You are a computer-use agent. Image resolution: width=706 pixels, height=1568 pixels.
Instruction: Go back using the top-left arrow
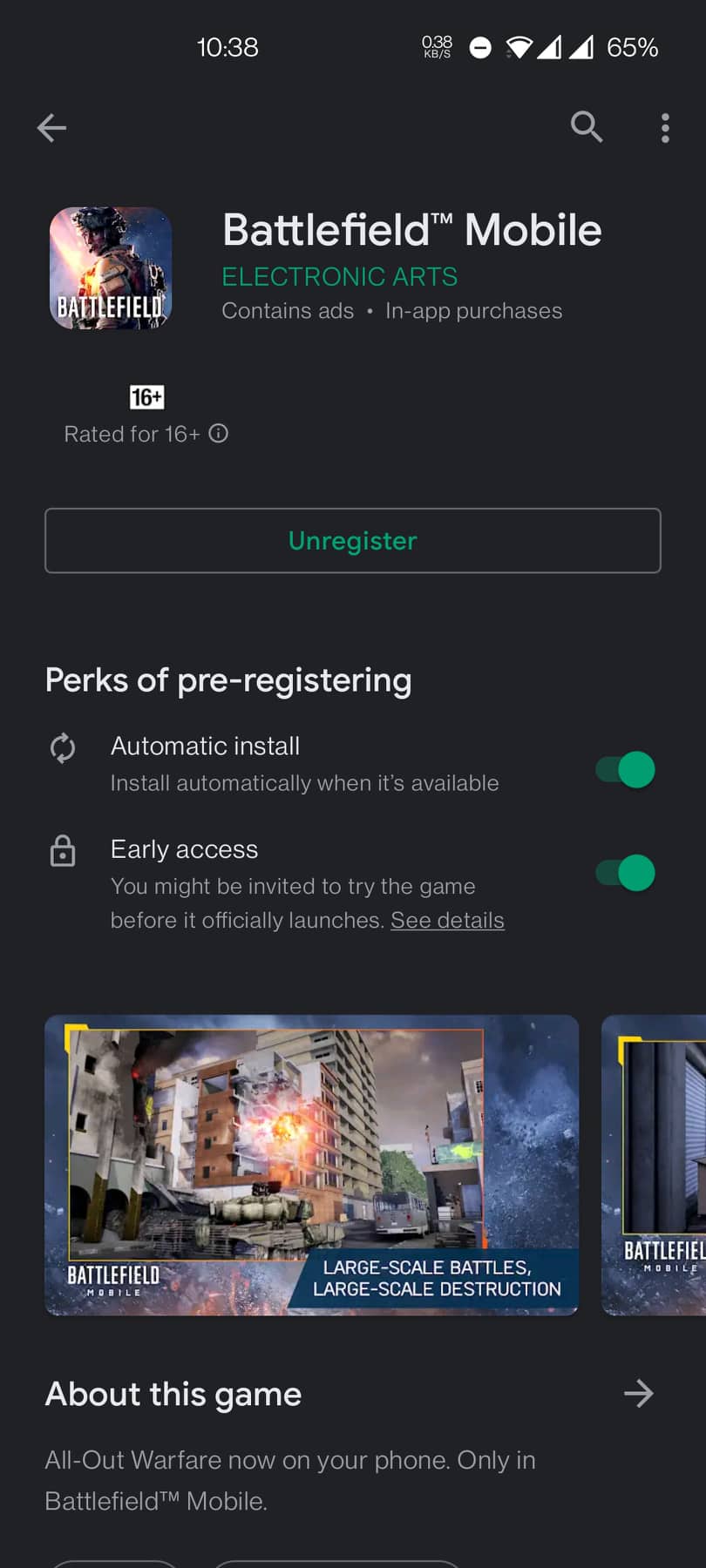tap(51, 128)
